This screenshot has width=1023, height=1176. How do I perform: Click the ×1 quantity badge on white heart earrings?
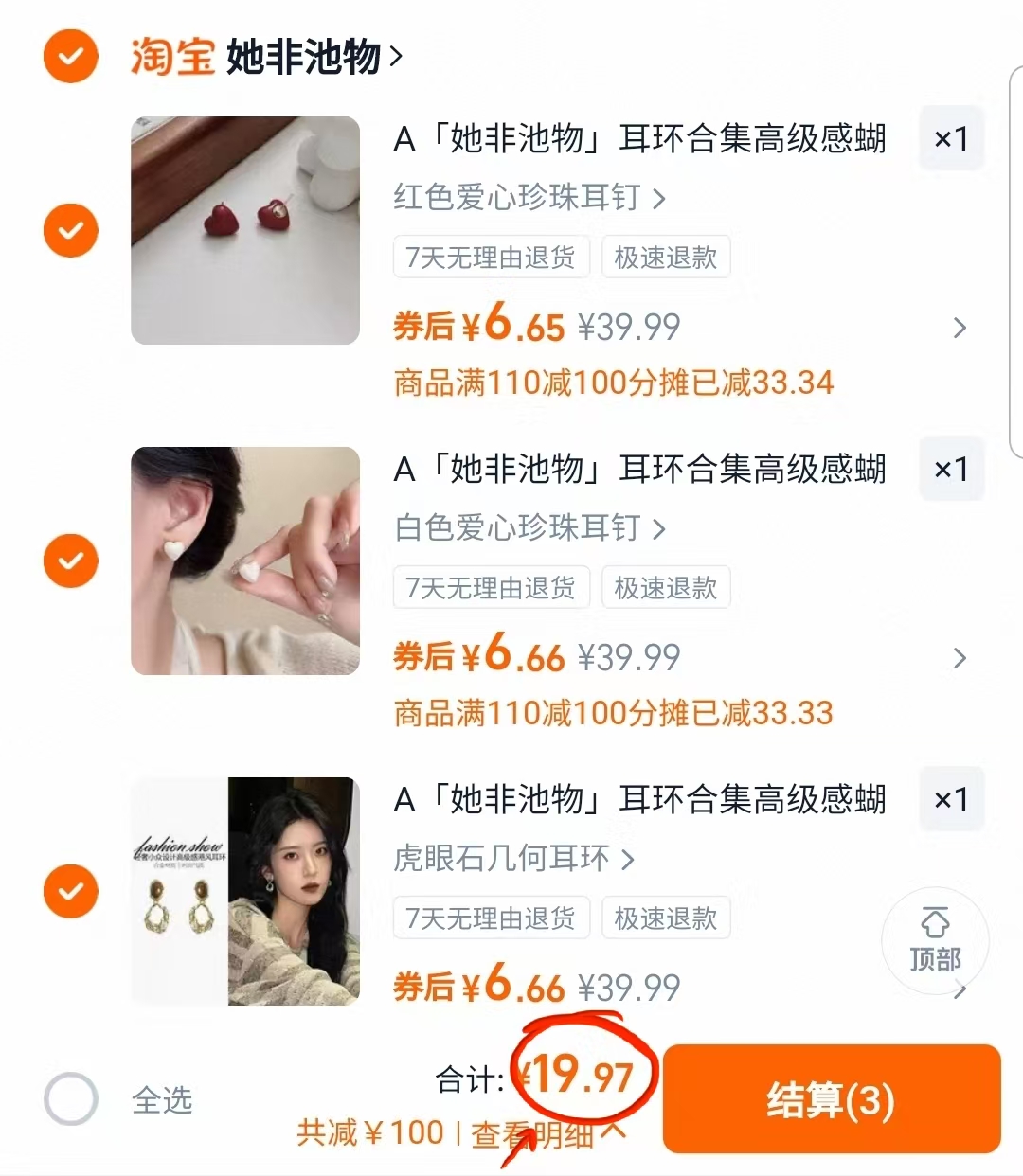(x=951, y=469)
